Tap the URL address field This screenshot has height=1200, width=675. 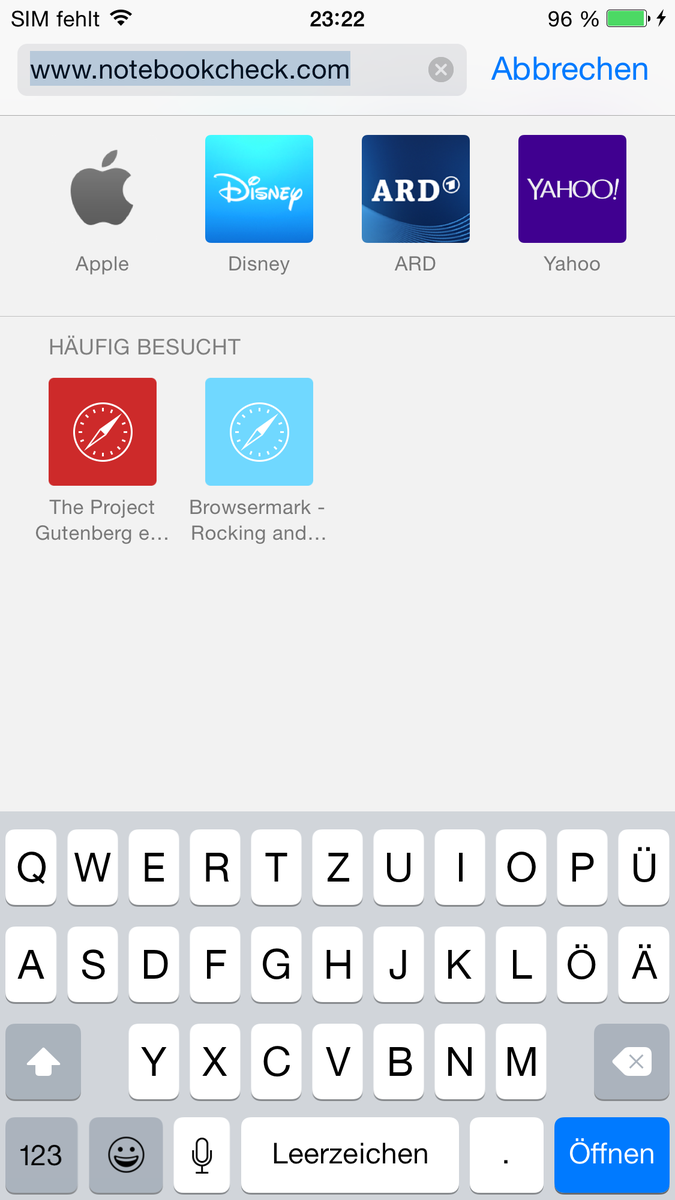point(220,70)
